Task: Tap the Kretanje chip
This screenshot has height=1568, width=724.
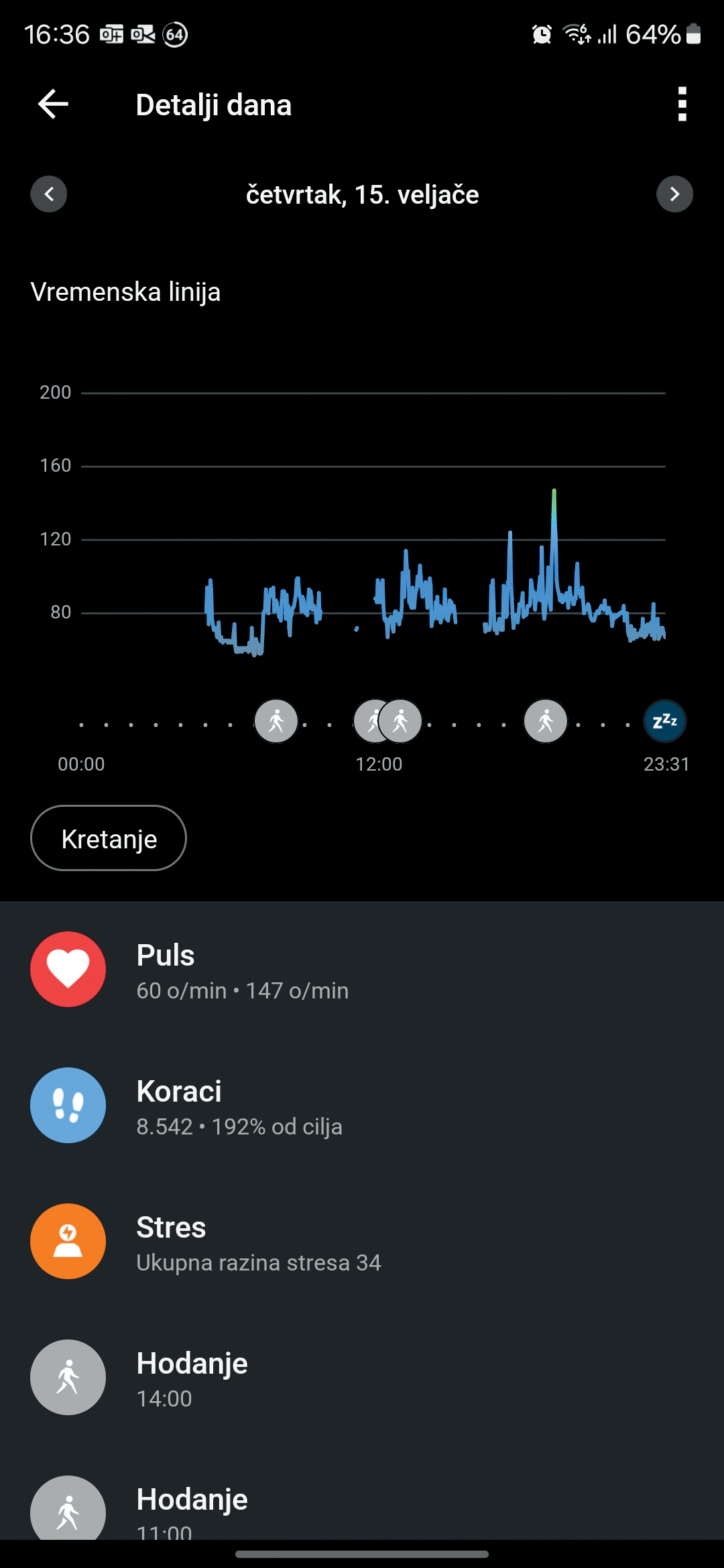Action: click(109, 838)
